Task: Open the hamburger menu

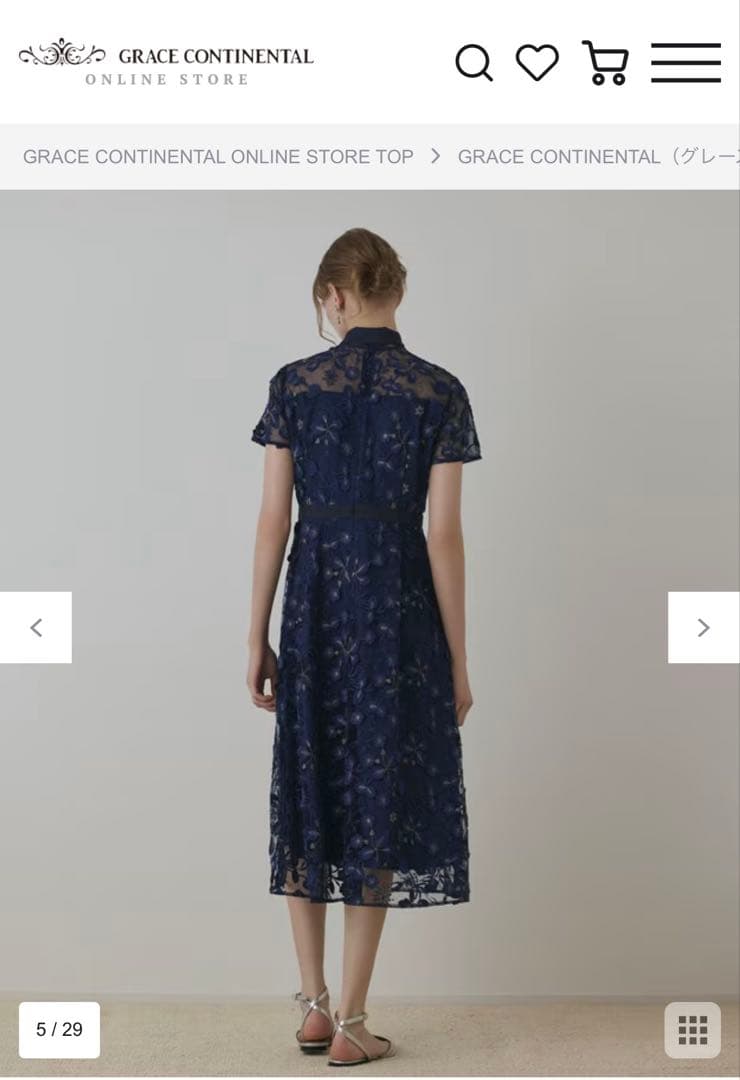Action: (686, 63)
